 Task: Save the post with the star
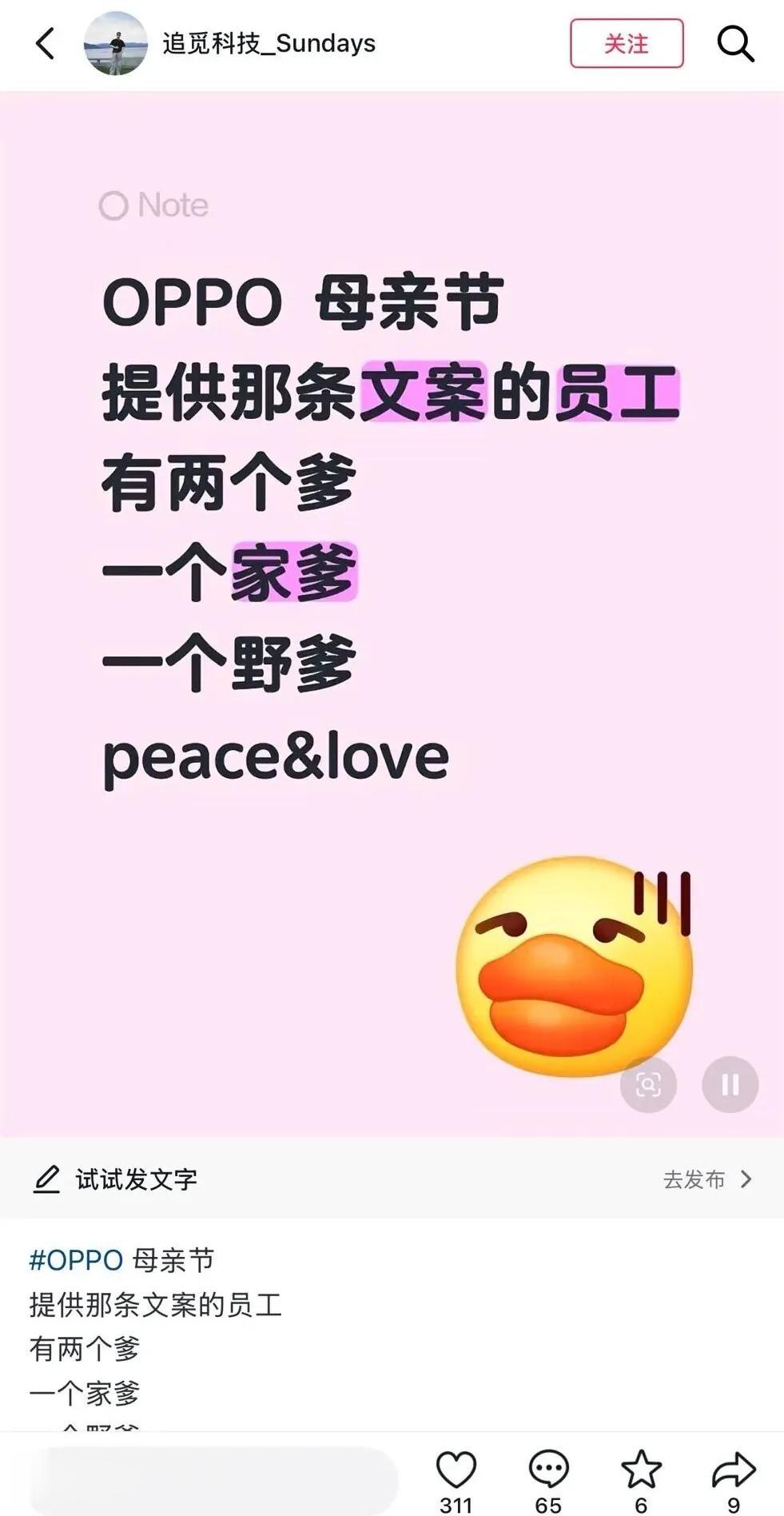[641, 1470]
